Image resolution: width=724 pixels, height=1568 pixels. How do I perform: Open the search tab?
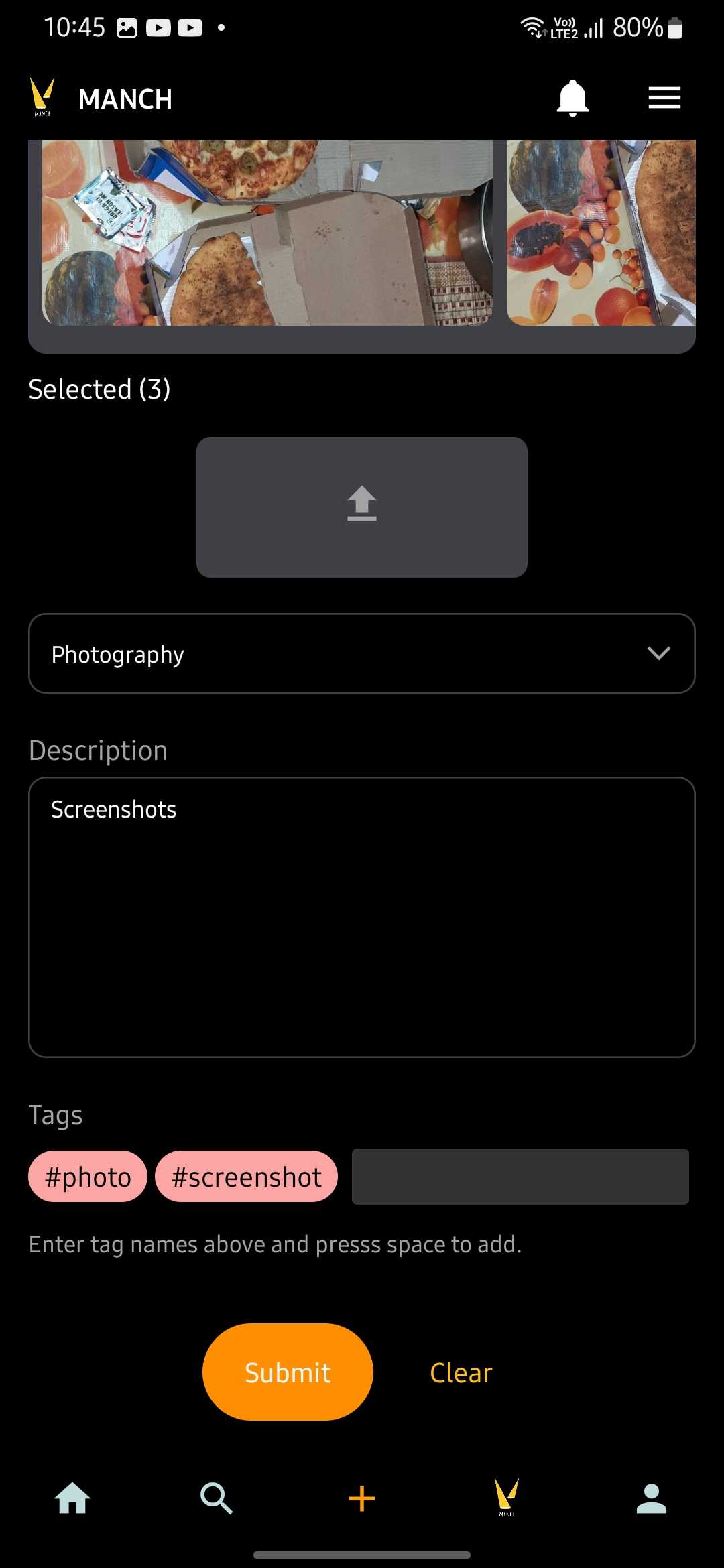217,1498
